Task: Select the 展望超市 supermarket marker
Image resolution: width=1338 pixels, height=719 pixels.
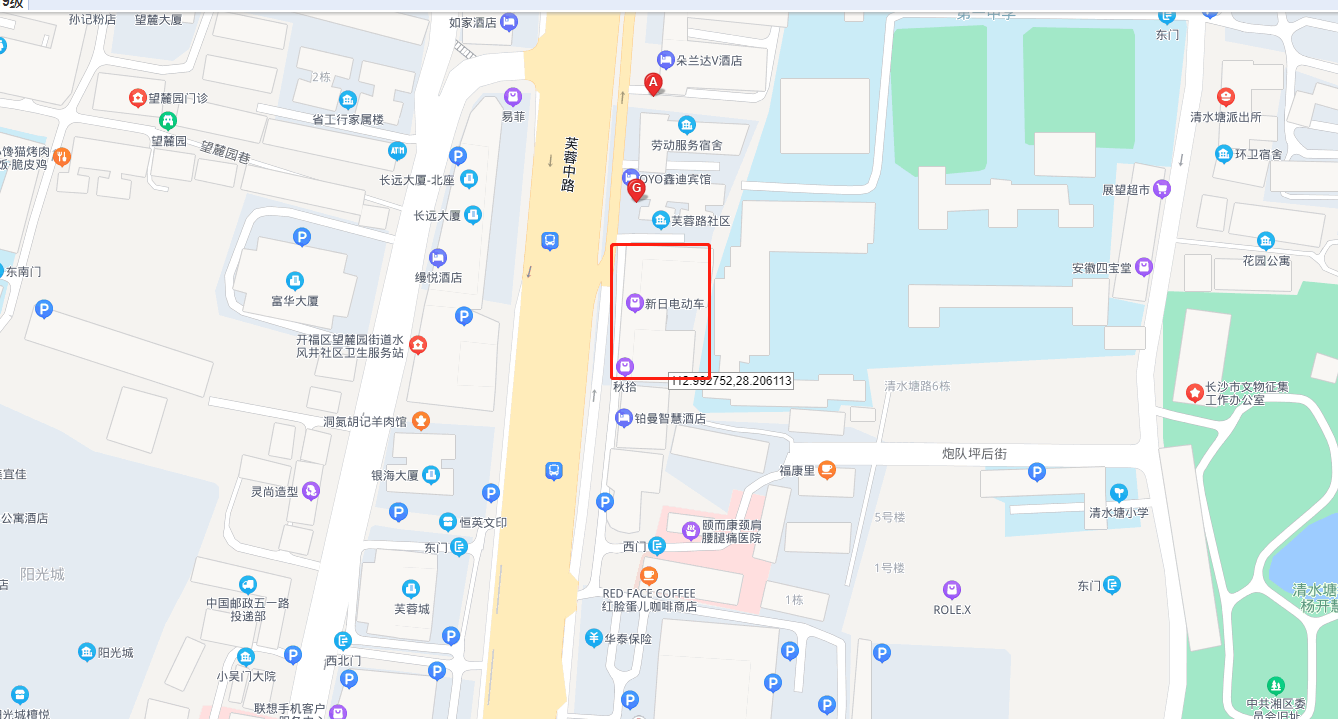Action: [x=1161, y=188]
